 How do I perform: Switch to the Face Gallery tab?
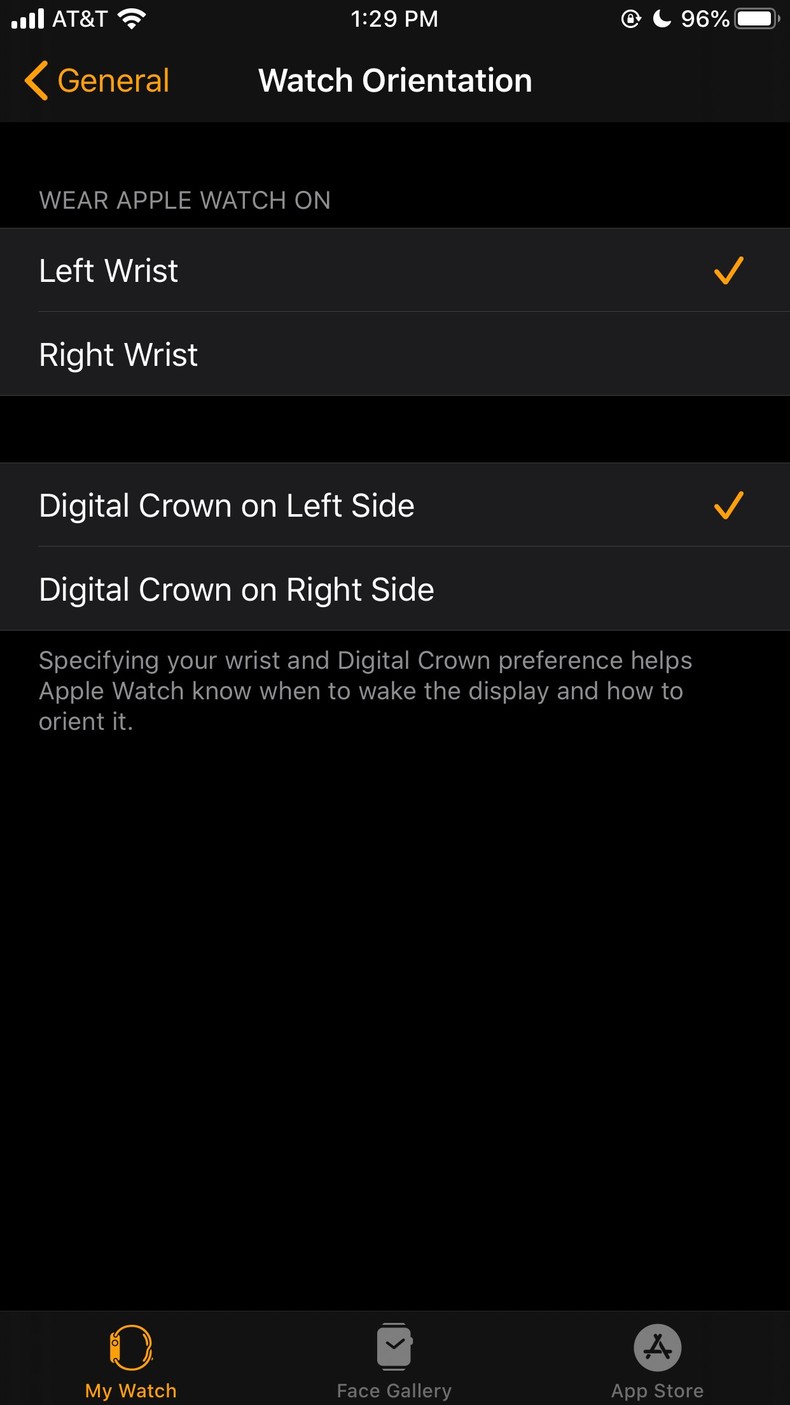tap(394, 1360)
